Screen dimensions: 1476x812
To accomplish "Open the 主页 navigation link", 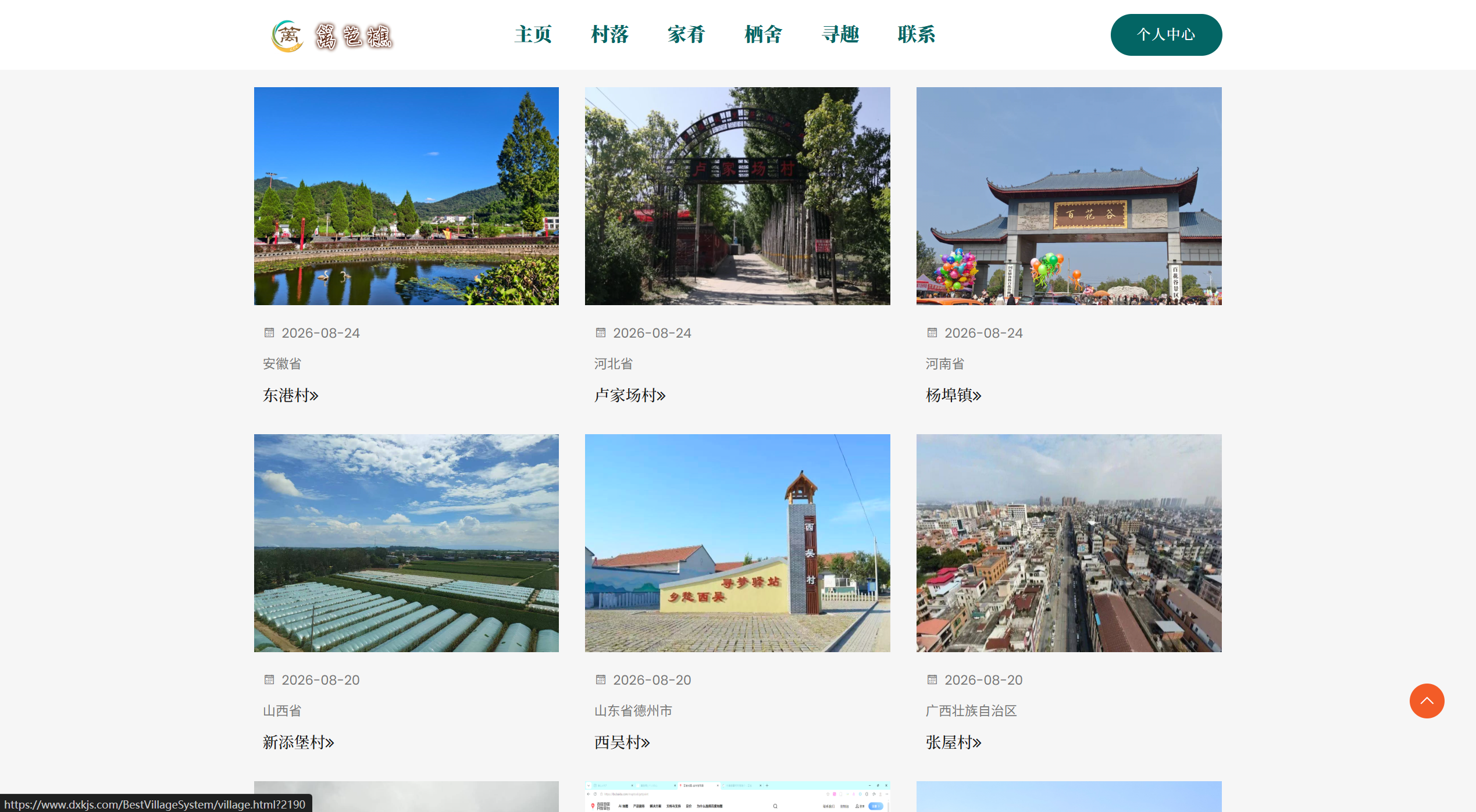I will [533, 34].
